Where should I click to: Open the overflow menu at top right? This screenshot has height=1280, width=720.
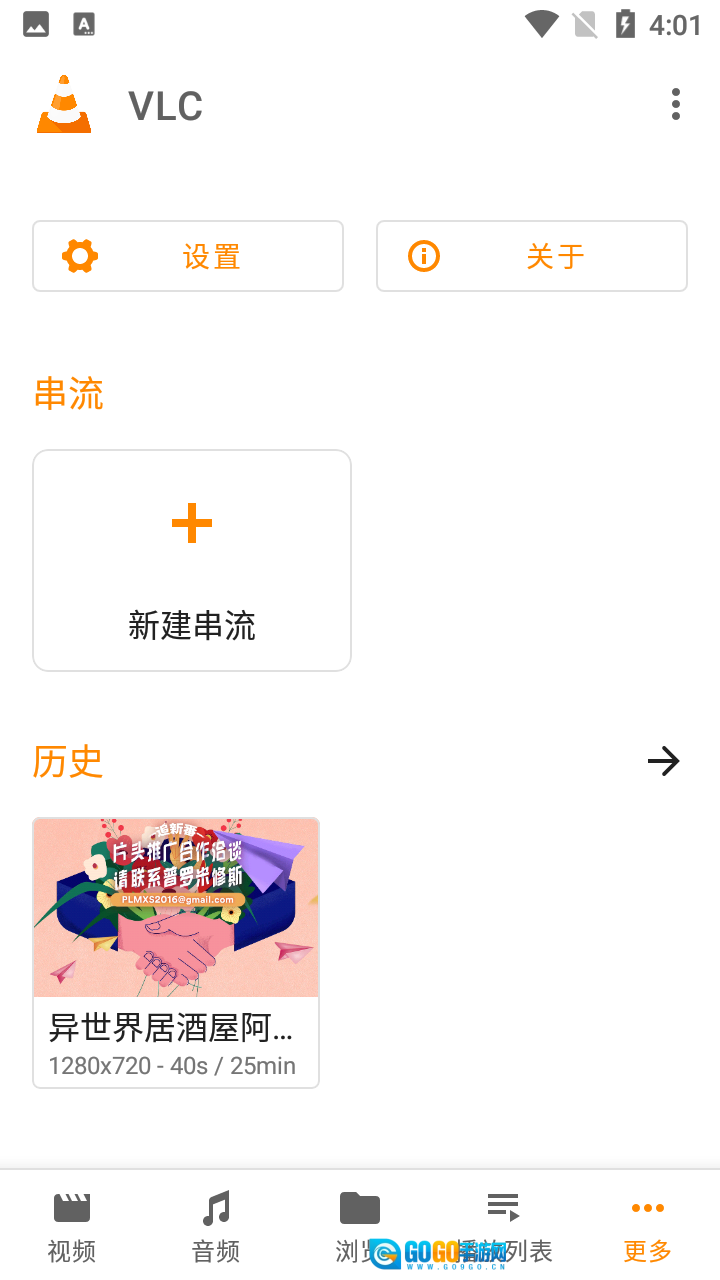(x=676, y=103)
